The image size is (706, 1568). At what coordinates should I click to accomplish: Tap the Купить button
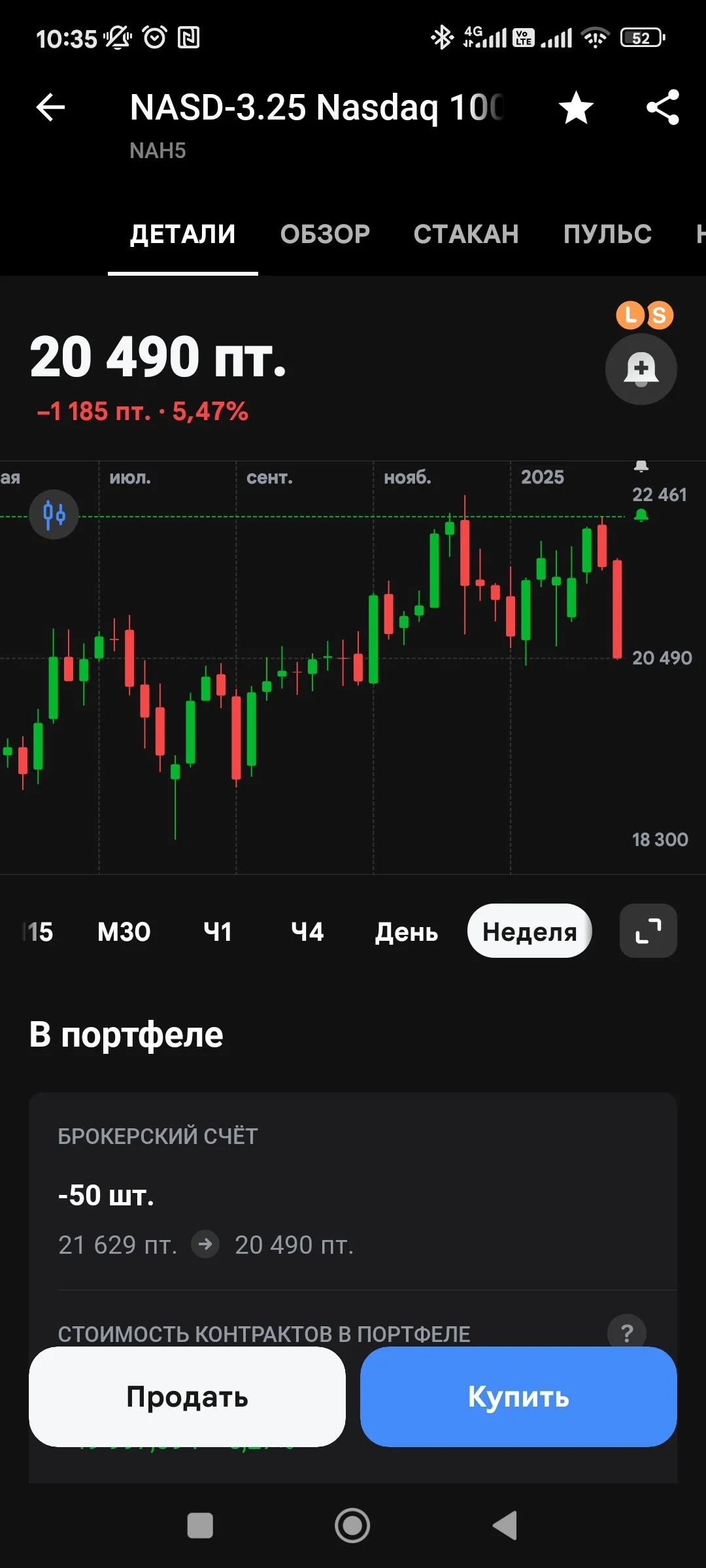(518, 1397)
